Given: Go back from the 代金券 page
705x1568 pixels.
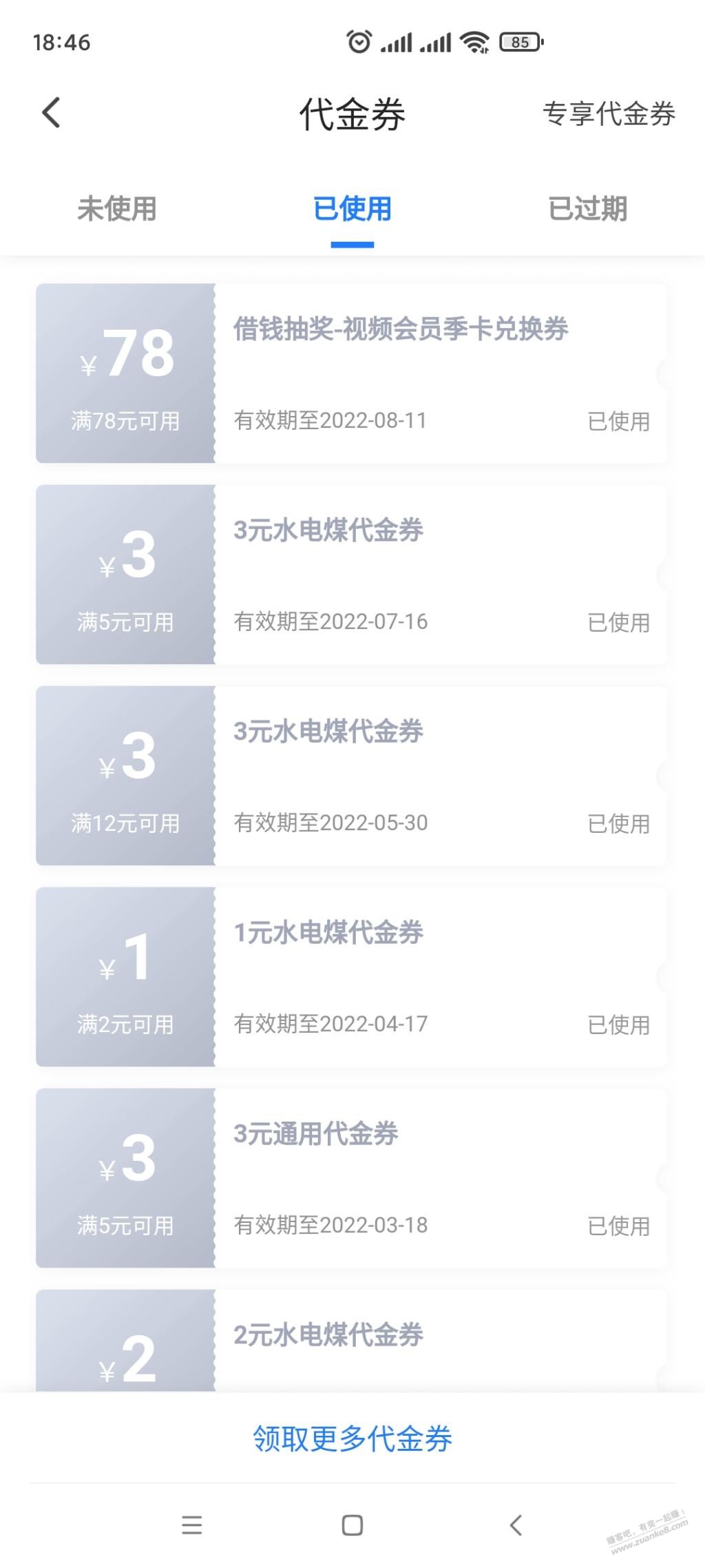Looking at the screenshot, I should (52, 113).
